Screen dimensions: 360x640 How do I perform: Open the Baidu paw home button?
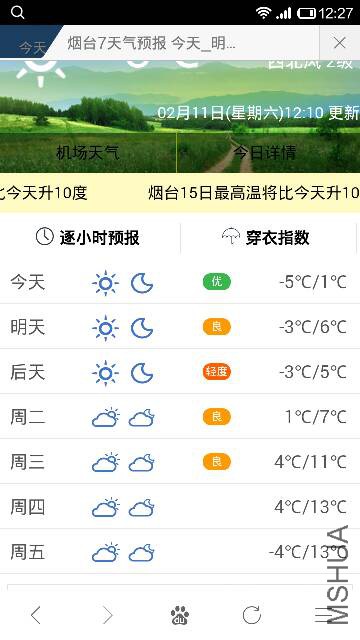click(180, 615)
